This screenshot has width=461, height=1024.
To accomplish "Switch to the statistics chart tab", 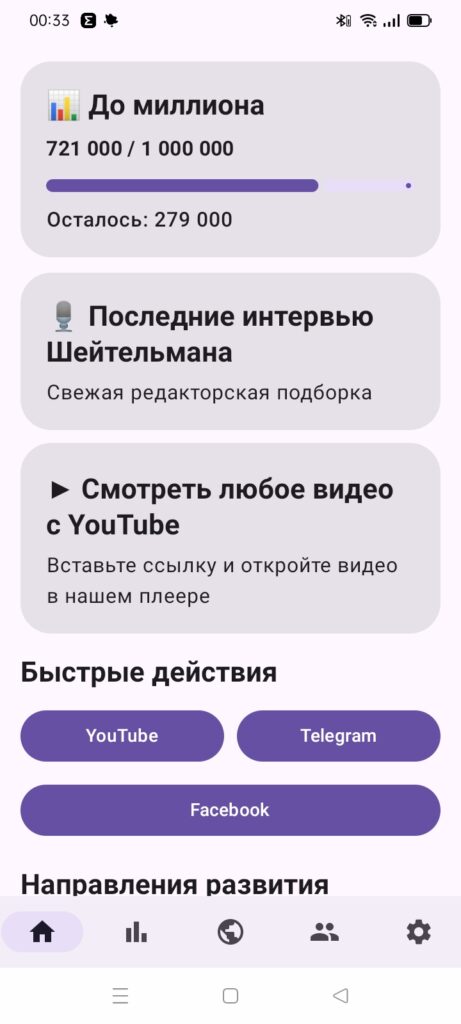I will coord(136,932).
